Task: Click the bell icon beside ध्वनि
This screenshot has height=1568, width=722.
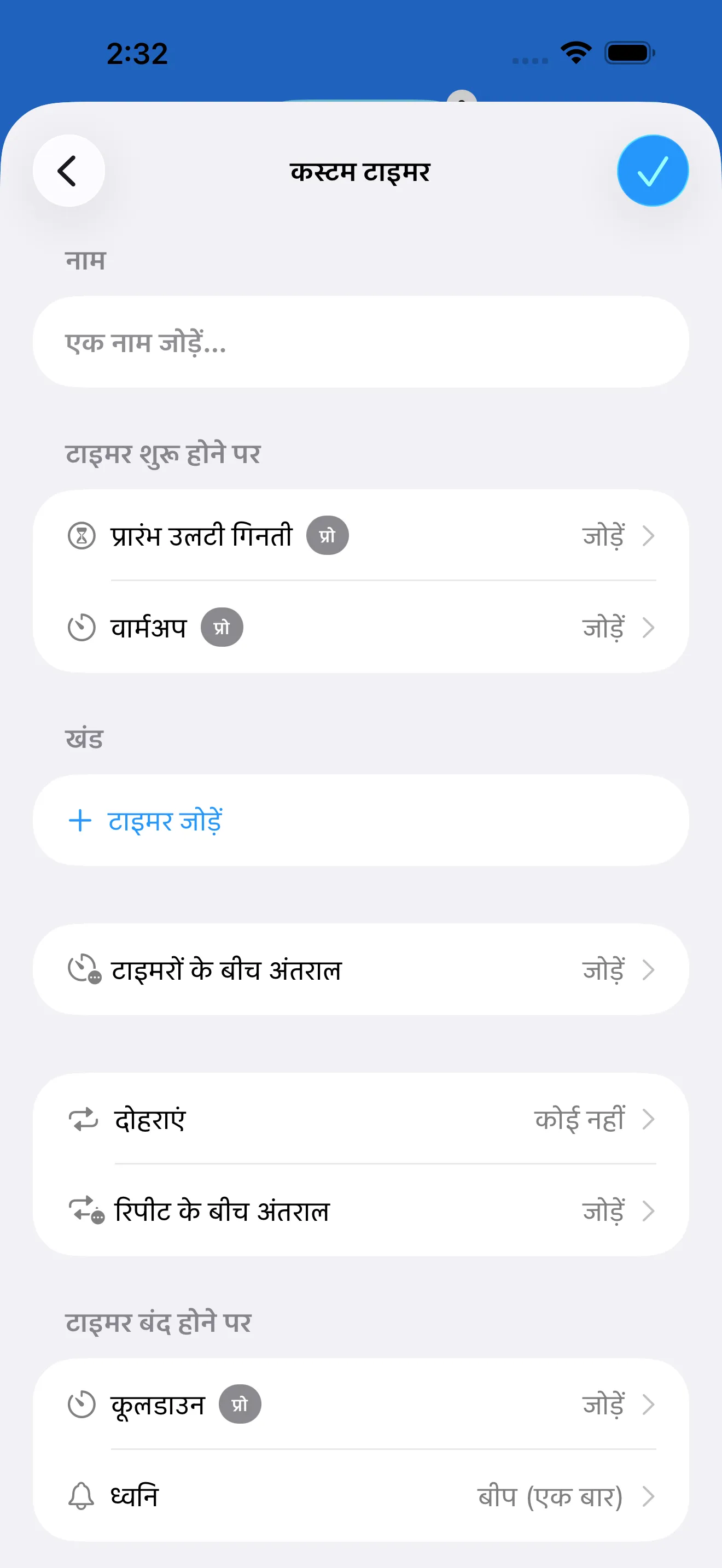Action: click(x=83, y=1497)
